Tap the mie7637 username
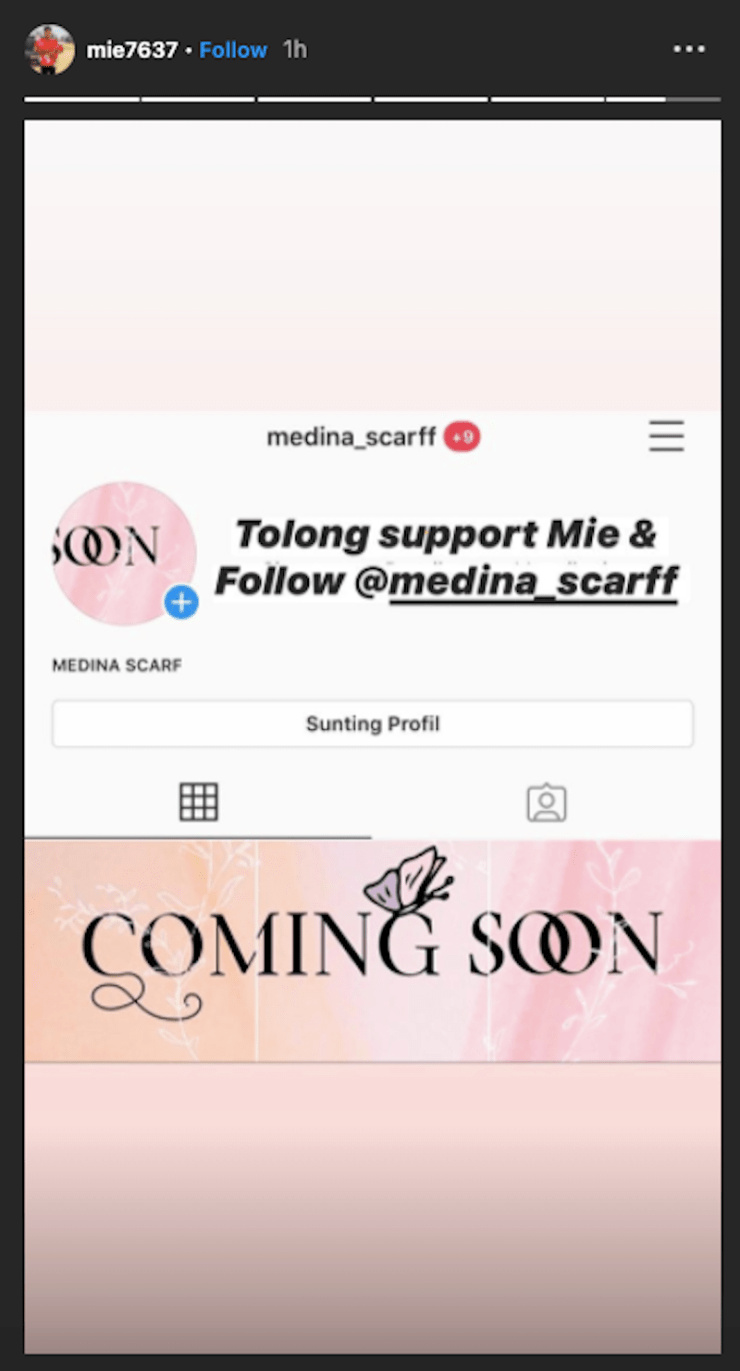Viewport: 740px width, 1371px height. click(132, 50)
